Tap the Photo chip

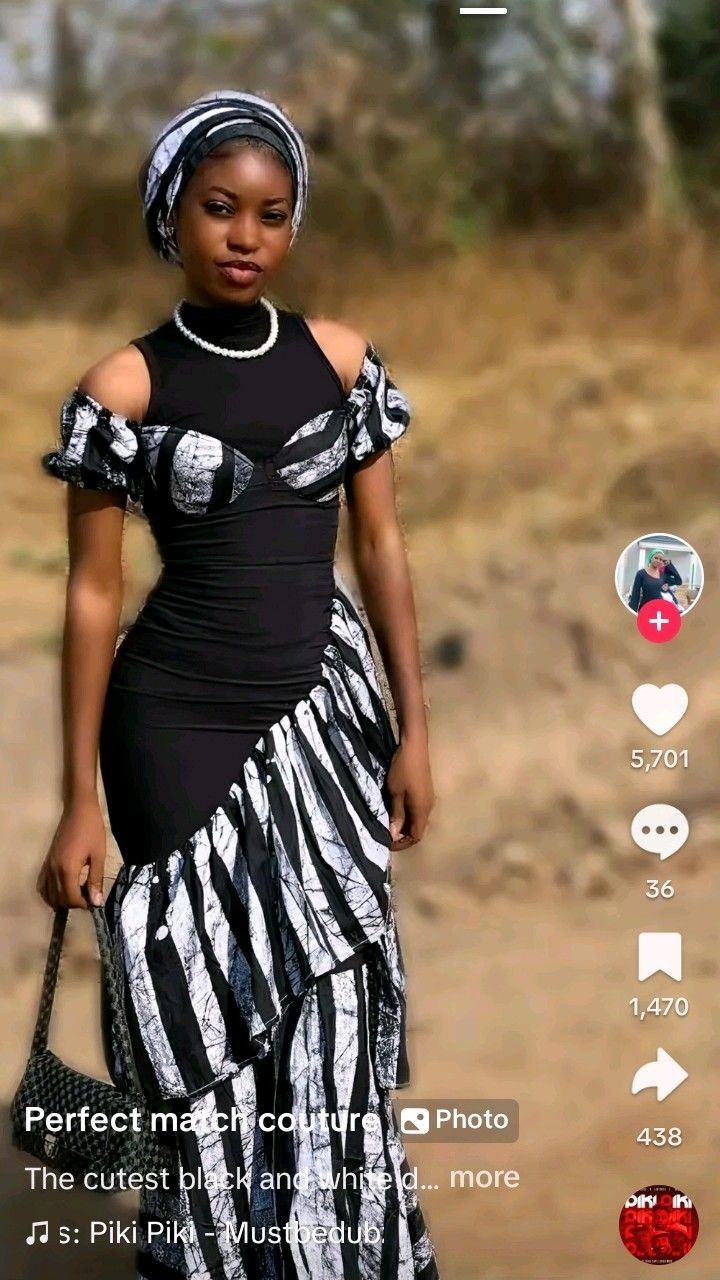click(x=456, y=1120)
